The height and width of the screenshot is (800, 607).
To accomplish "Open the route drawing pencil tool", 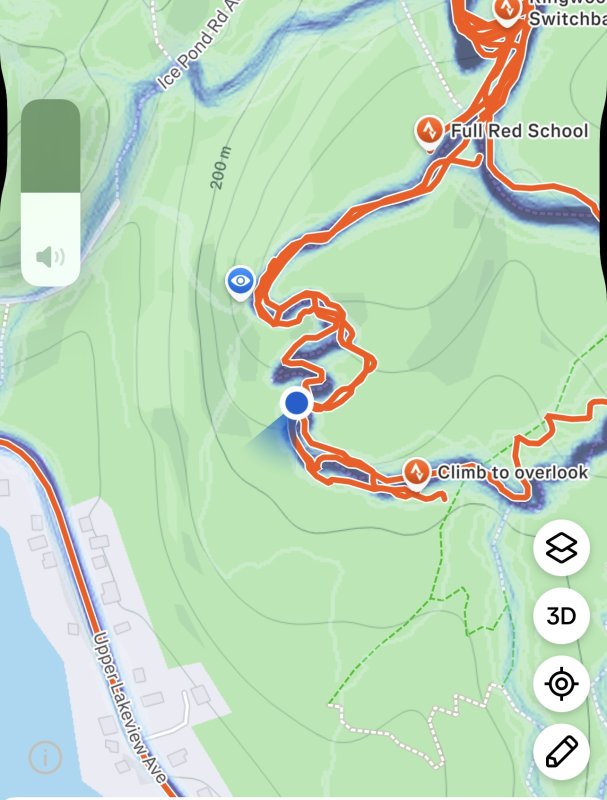I will click(561, 752).
